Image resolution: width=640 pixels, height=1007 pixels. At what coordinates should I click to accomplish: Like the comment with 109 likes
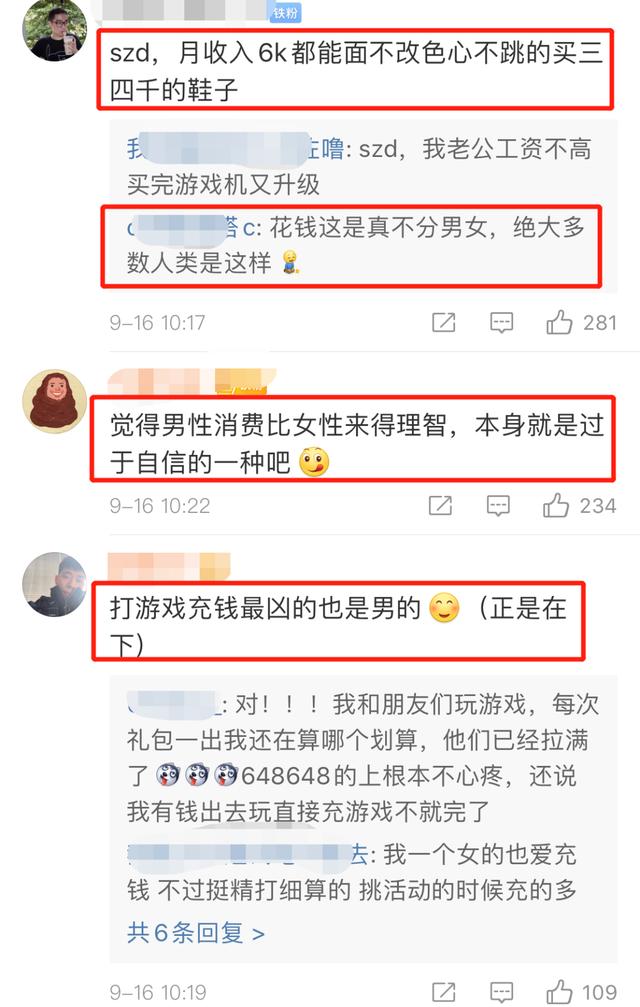click(559, 991)
